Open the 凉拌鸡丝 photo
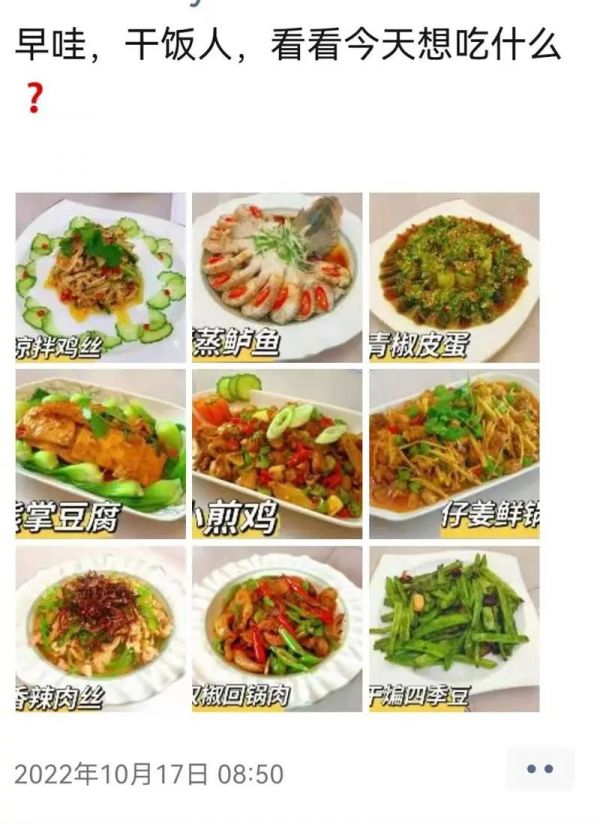 [100, 277]
